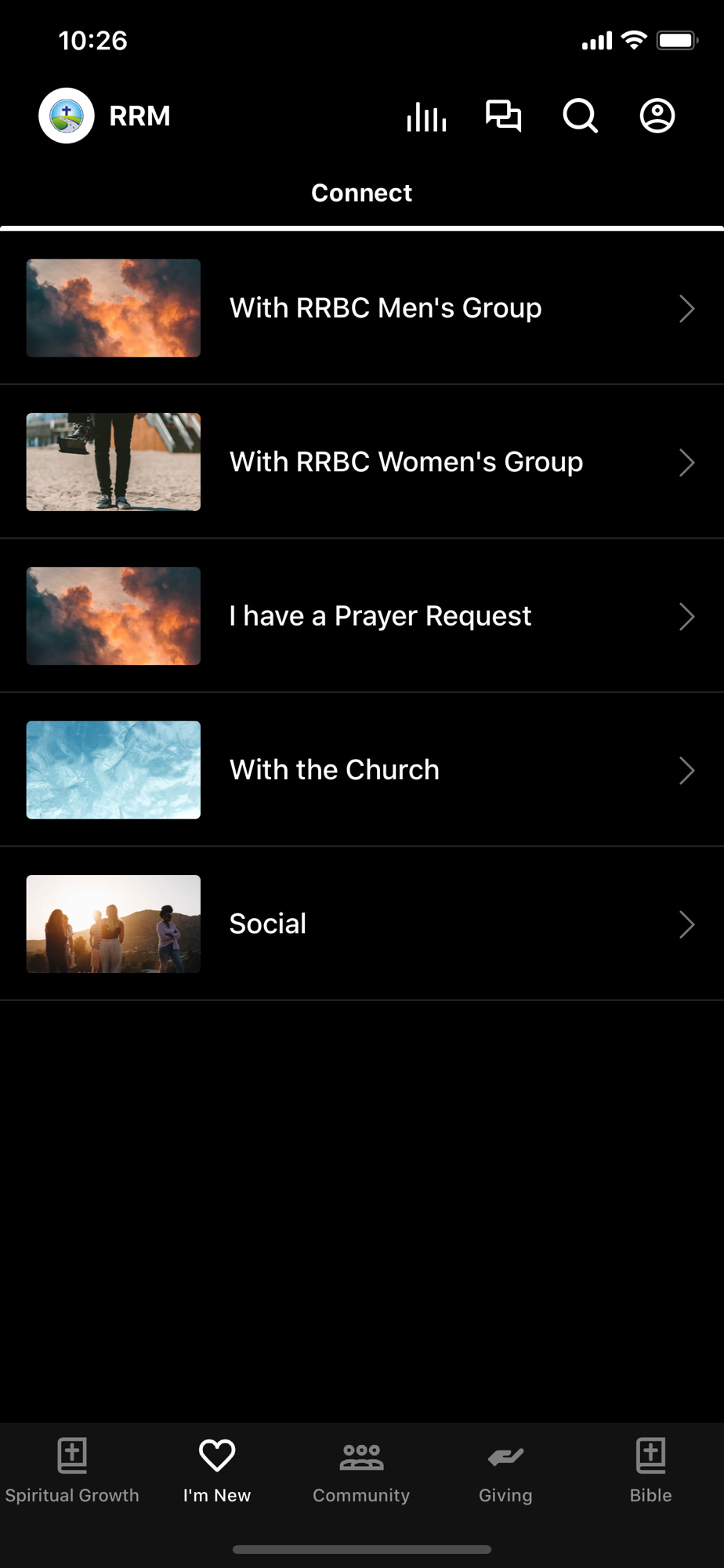This screenshot has width=724, height=1568.
Task: Open With the Church row
Action: pyautogui.click(x=362, y=770)
